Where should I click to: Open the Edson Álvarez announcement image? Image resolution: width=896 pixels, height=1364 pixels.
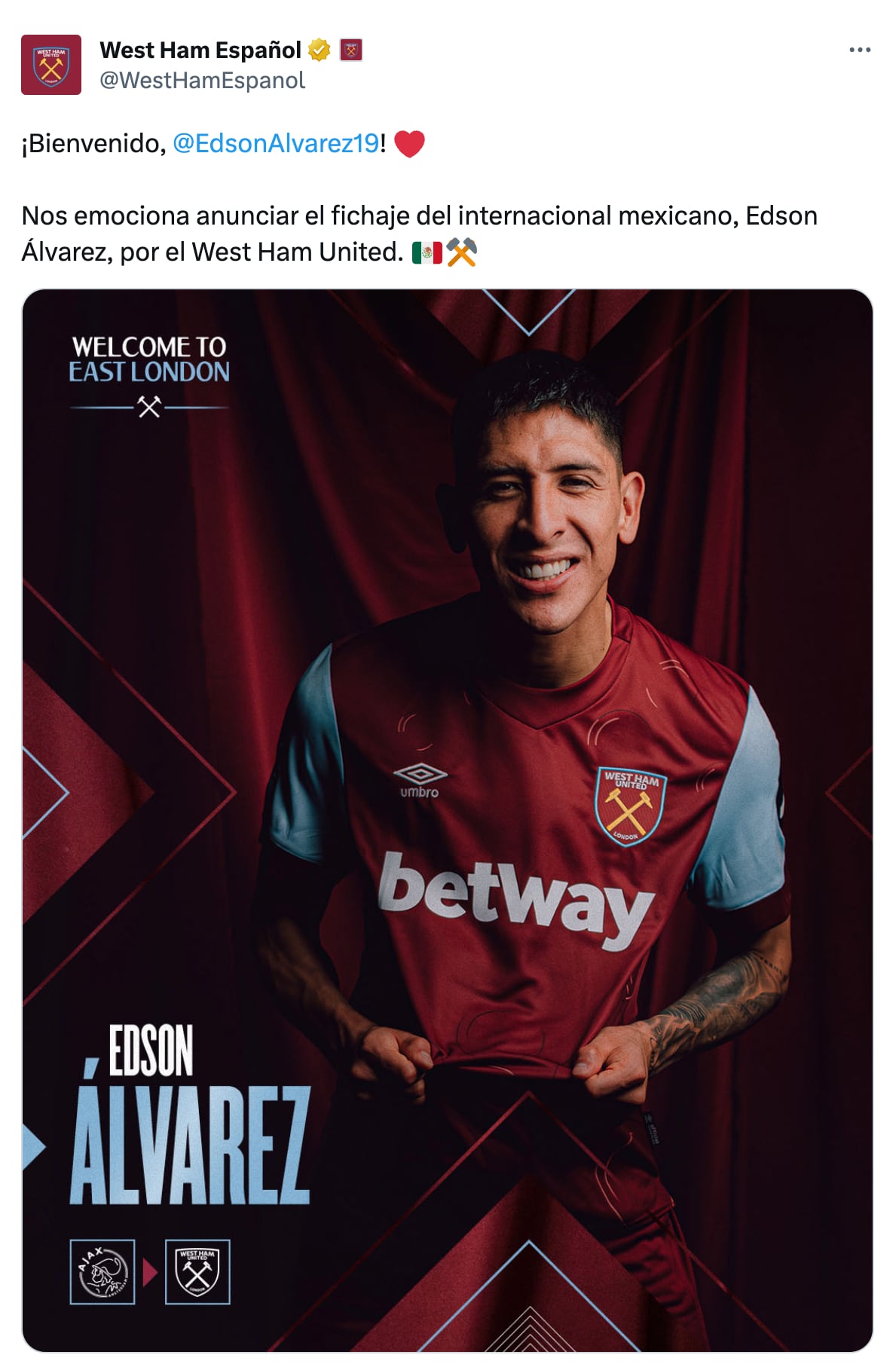point(448,820)
